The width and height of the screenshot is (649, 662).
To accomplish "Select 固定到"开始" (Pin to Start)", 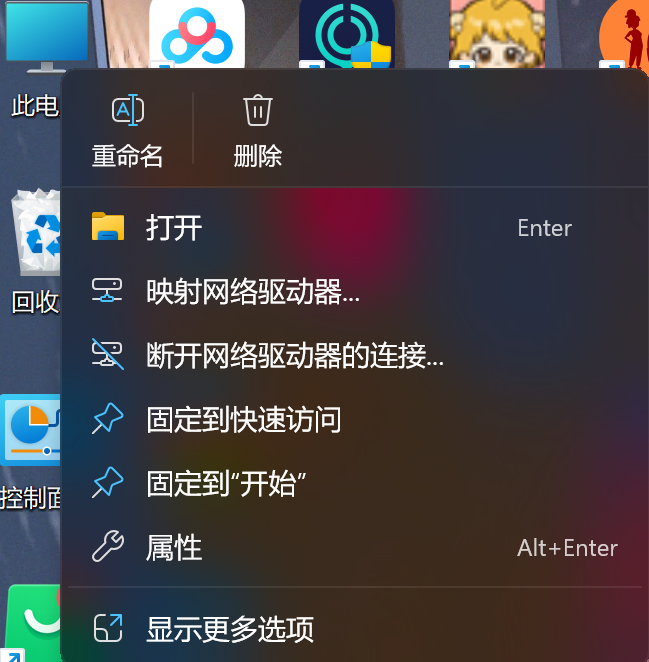I will click(x=225, y=484).
